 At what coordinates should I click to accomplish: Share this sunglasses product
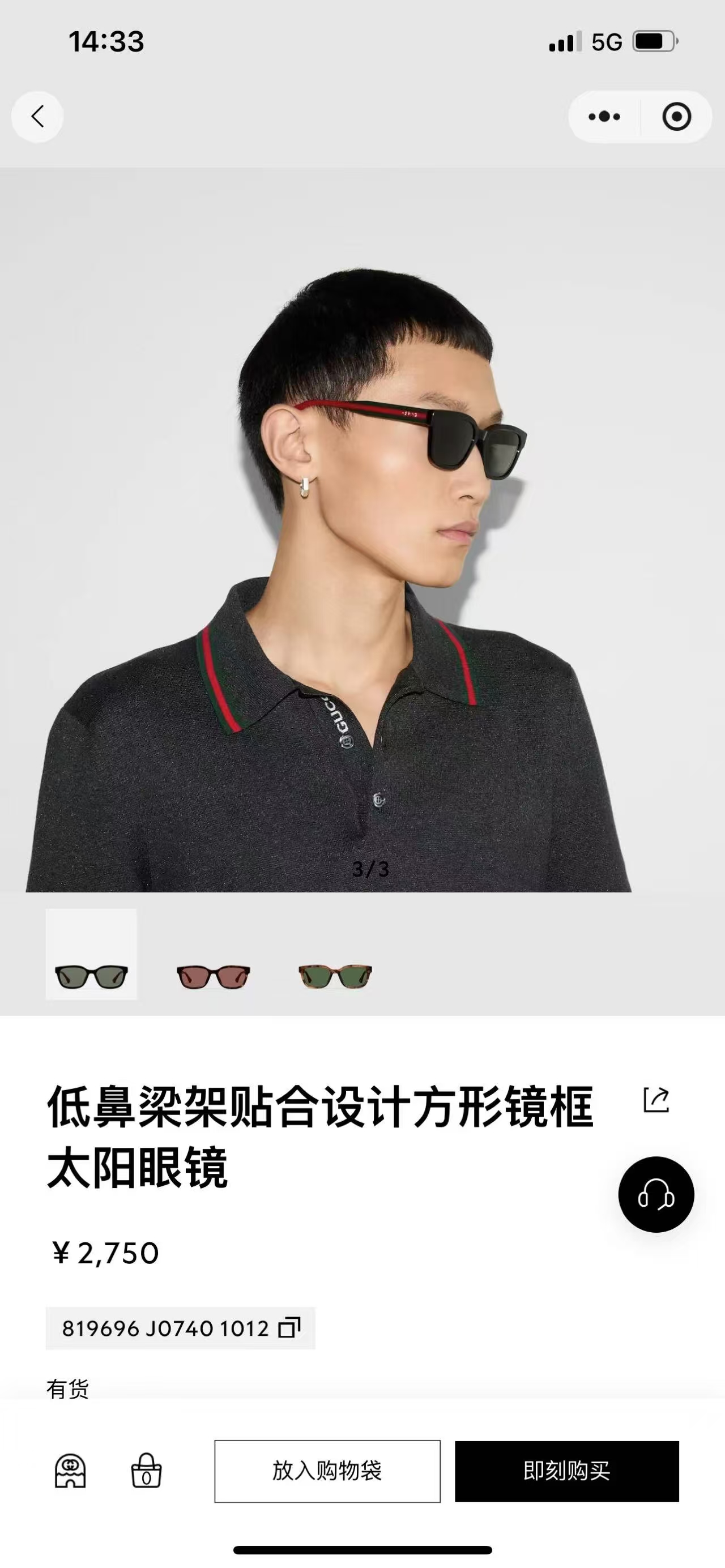point(656,1100)
